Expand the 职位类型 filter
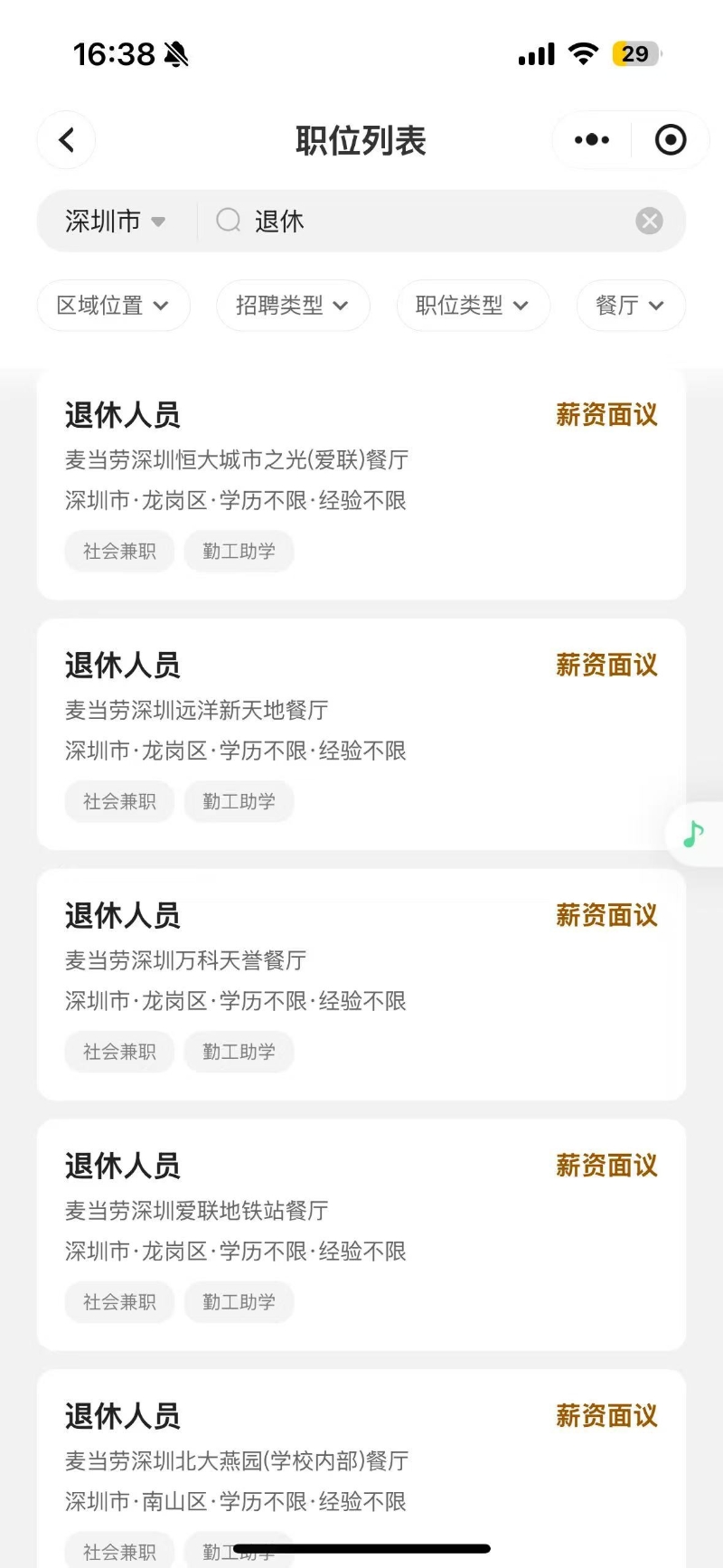723x1568 pixels. click(x=472, y=306)
